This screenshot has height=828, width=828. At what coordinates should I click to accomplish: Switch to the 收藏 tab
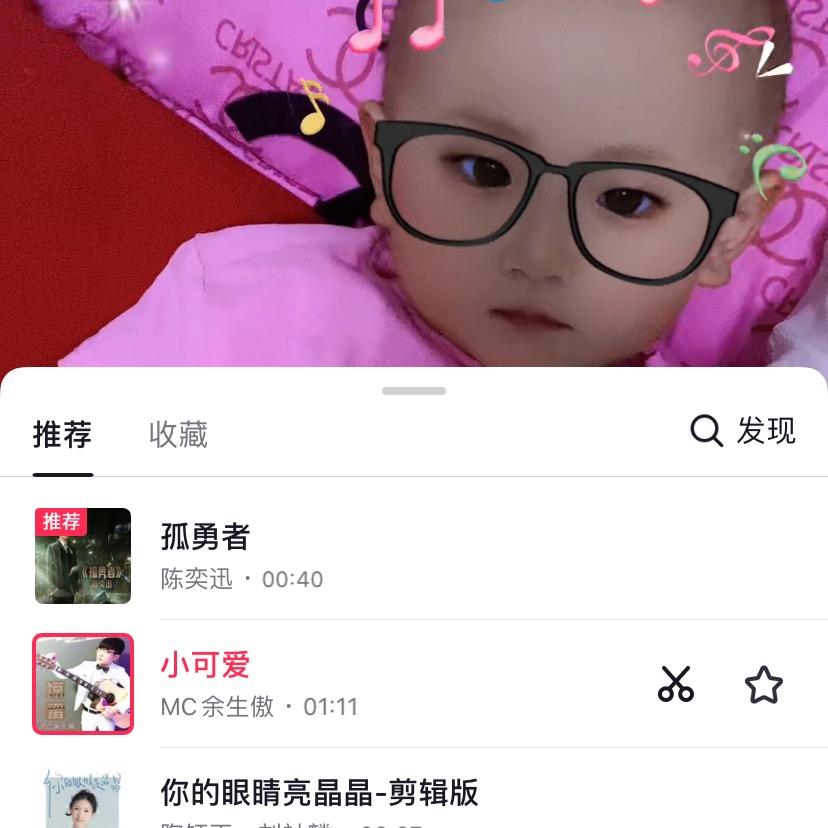tap(178, 434)
